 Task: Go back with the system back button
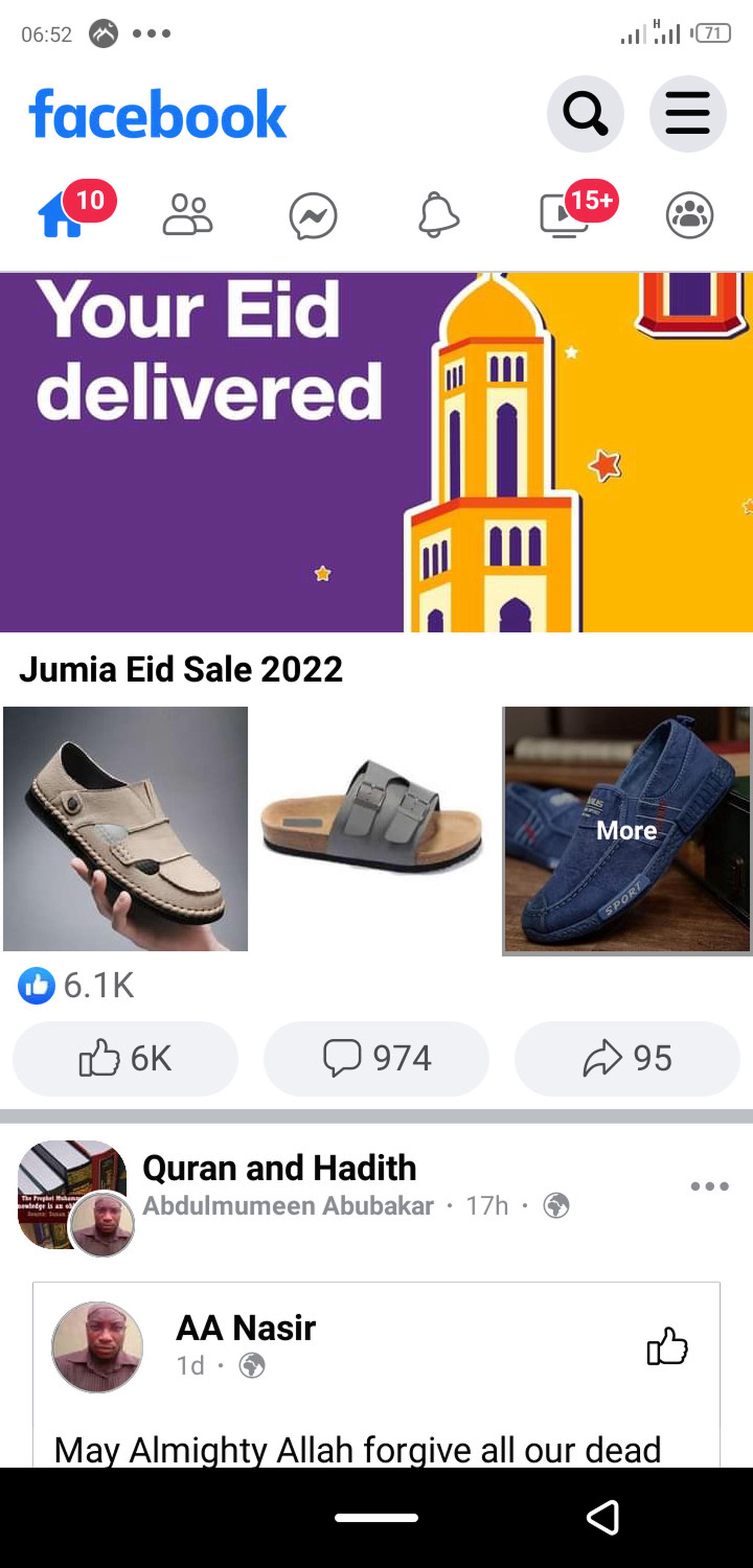(603, 1517)
